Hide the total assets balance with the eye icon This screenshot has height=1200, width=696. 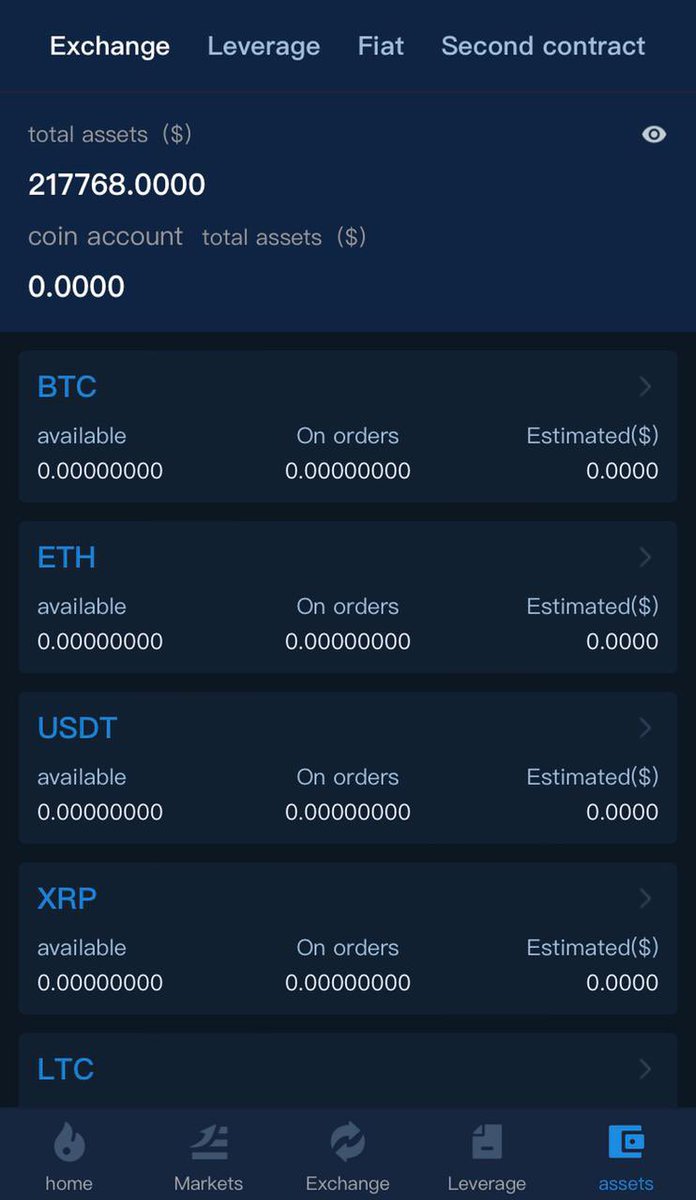[x=654, y=134]
